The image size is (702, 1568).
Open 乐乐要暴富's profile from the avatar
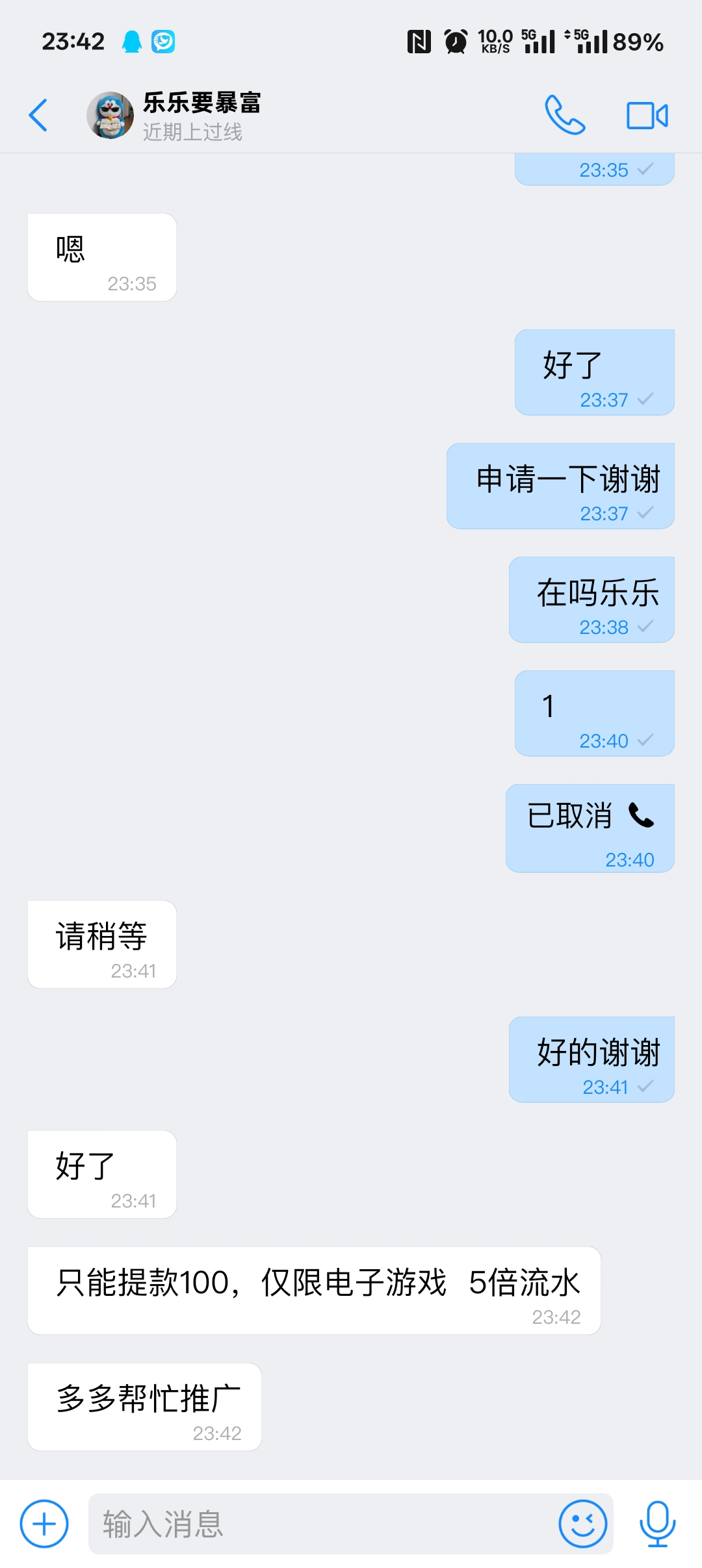[x=110, y=116]
